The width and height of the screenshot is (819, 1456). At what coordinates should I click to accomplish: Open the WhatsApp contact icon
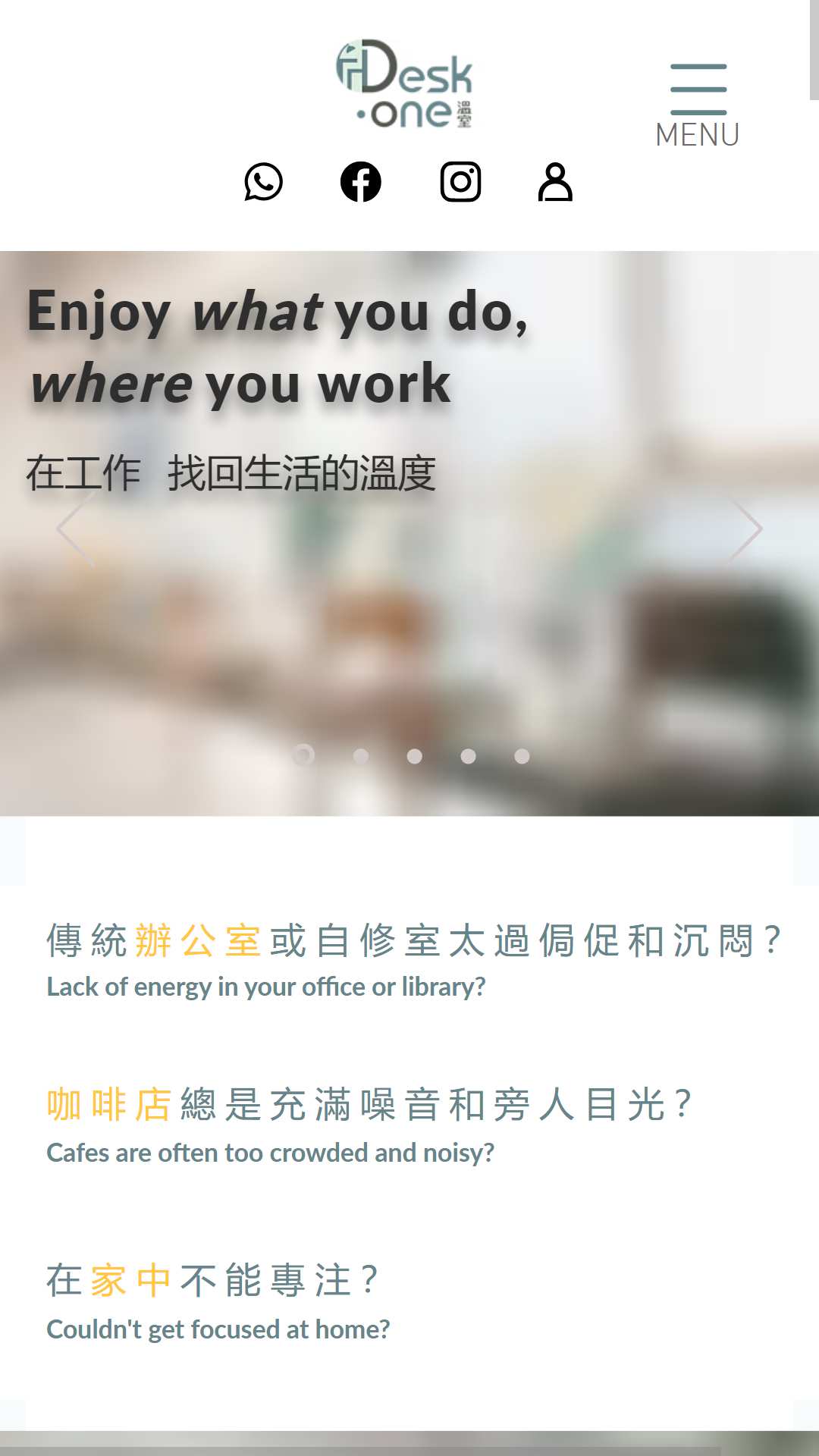pos(263,182)
